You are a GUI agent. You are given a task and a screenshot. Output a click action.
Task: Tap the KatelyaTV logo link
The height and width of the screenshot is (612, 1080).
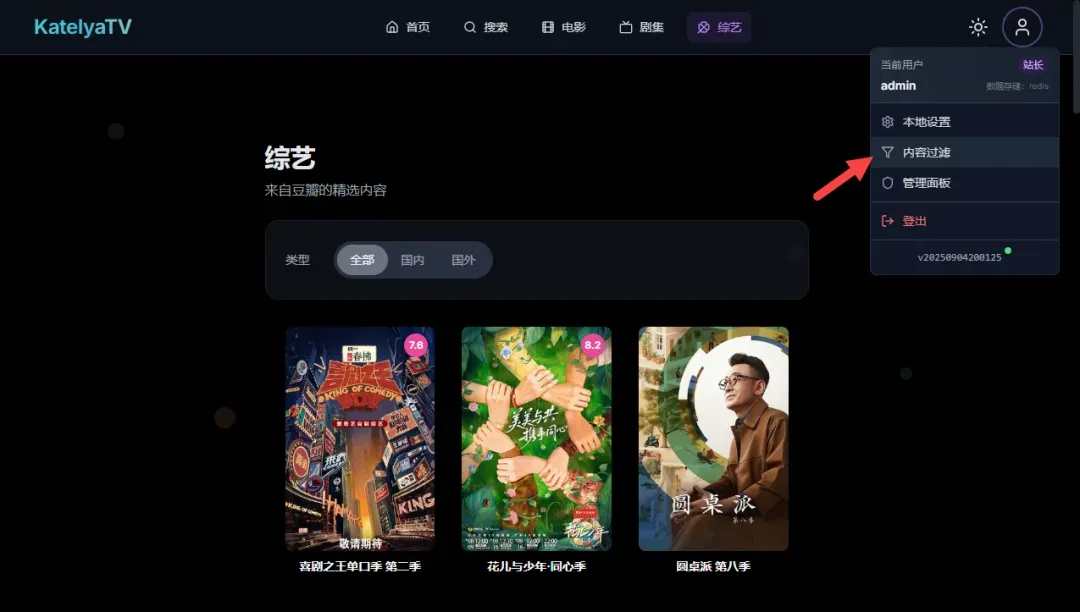click(83, 27)
